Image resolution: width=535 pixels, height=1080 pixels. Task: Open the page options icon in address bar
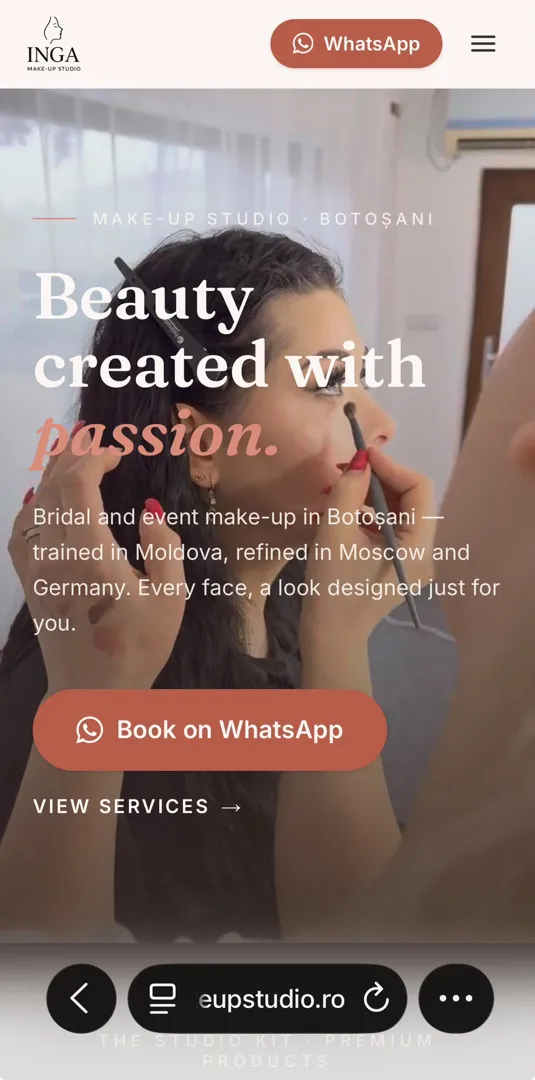coord(162,999)
